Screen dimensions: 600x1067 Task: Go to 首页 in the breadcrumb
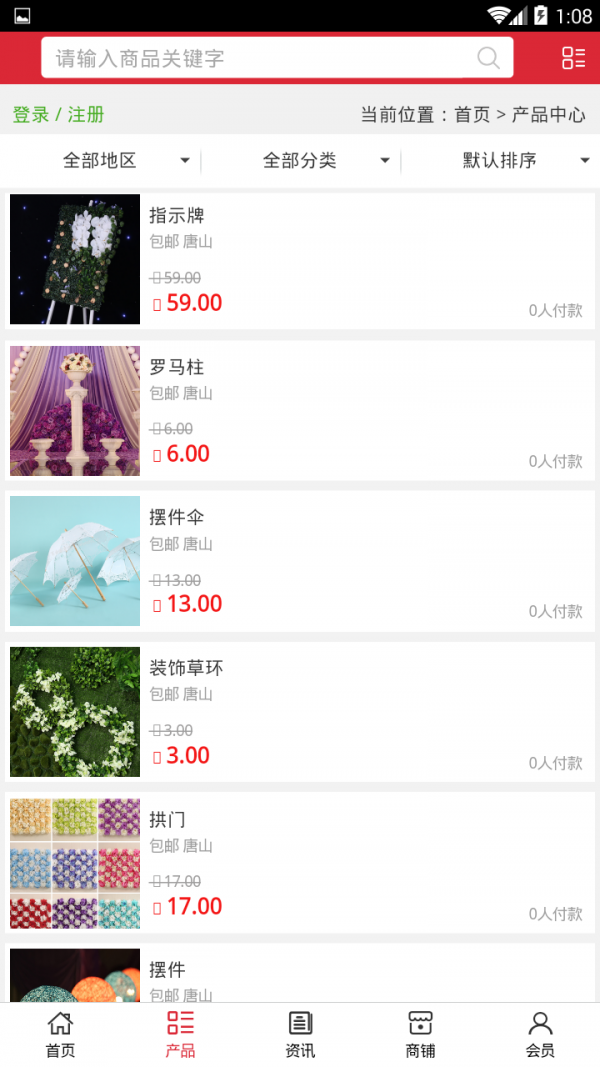(472, 115)
